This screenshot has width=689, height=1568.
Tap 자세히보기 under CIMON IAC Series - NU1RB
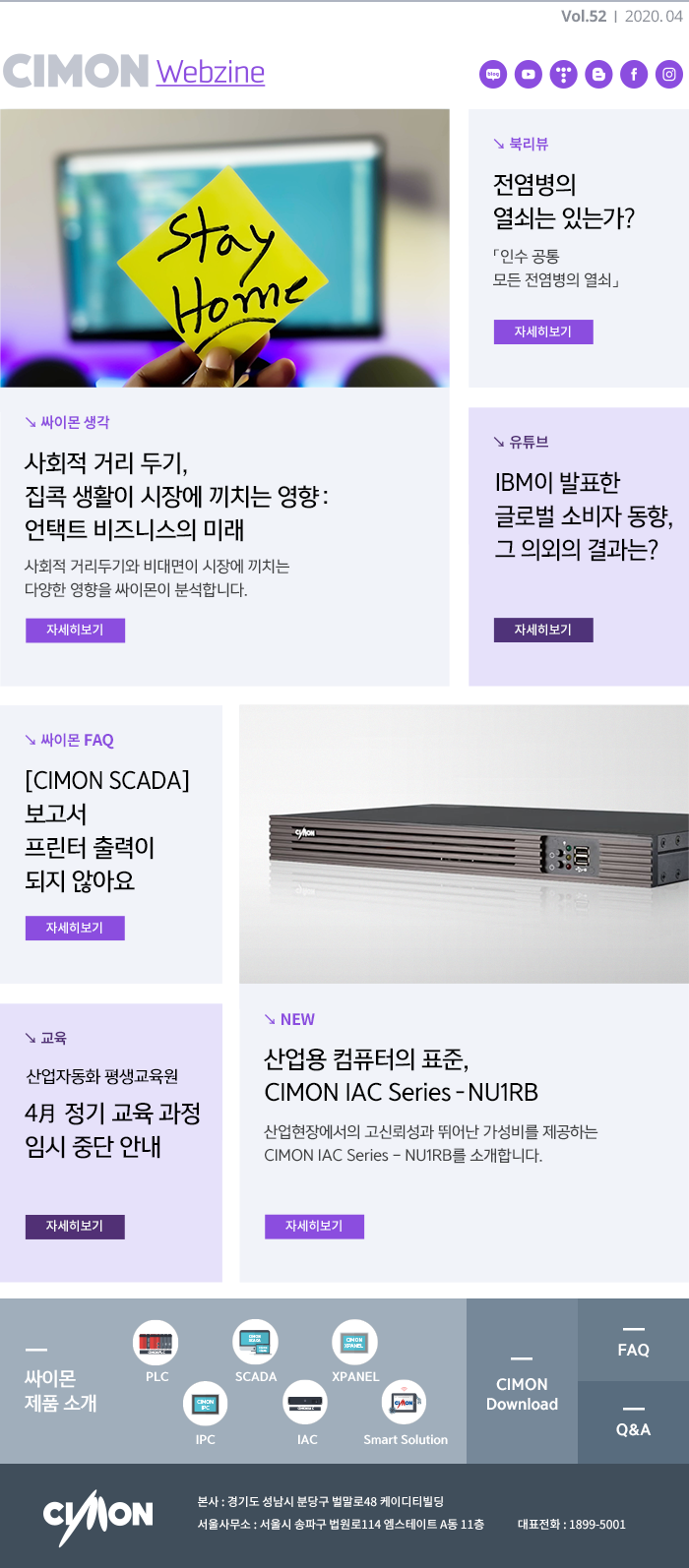(314, 1226)
